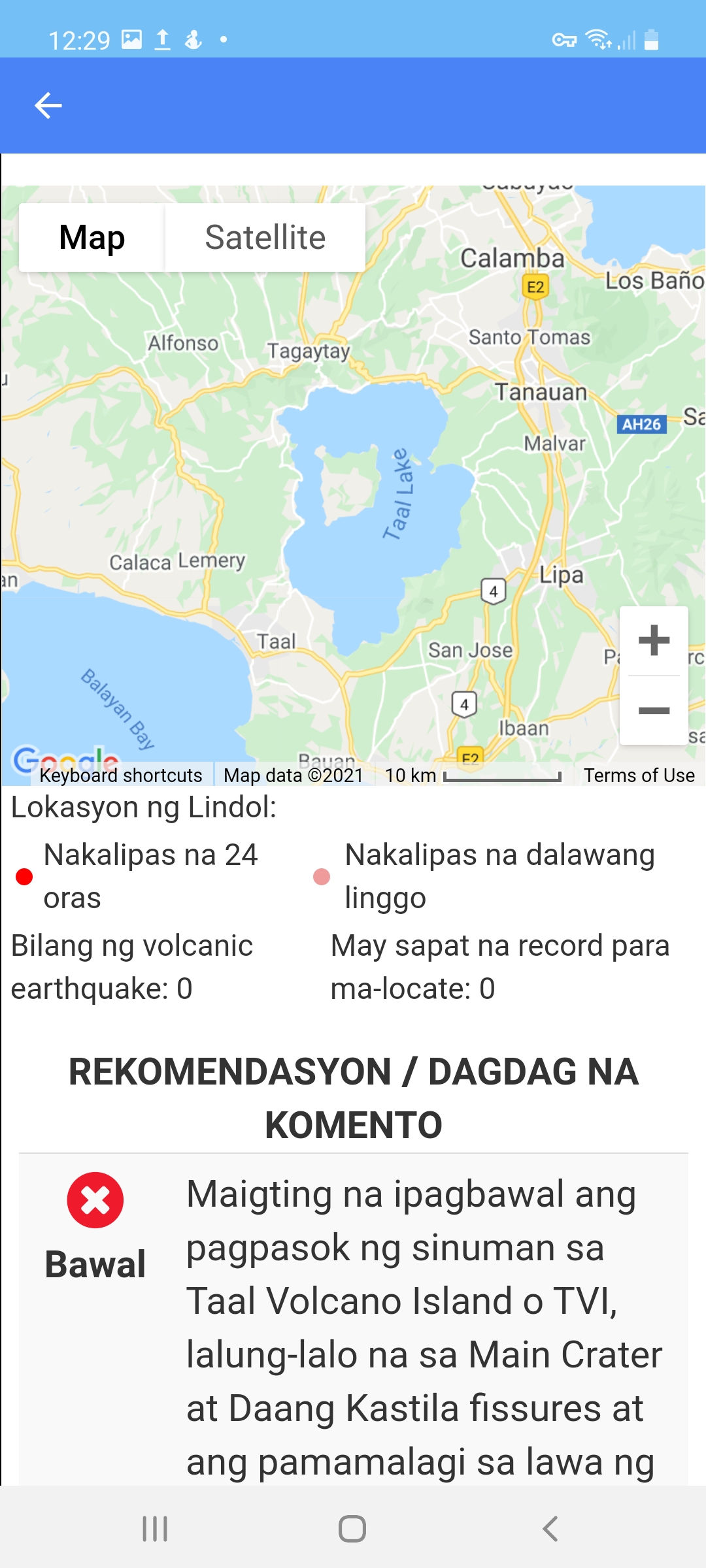Switch the map to Satellite view
706x1568 pixels.
(265, 237)
